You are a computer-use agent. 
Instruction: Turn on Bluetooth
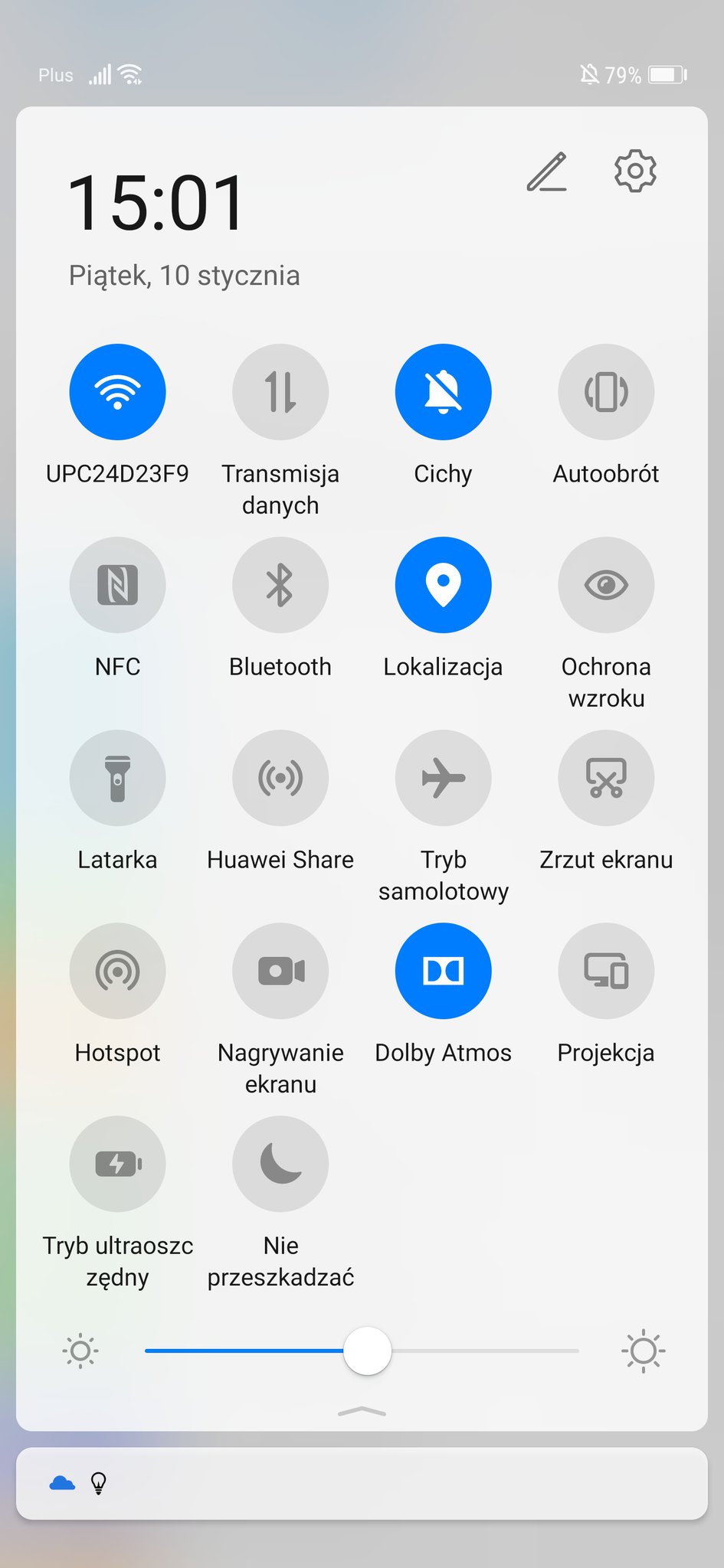pyautogui.click(x=280, y=585)
